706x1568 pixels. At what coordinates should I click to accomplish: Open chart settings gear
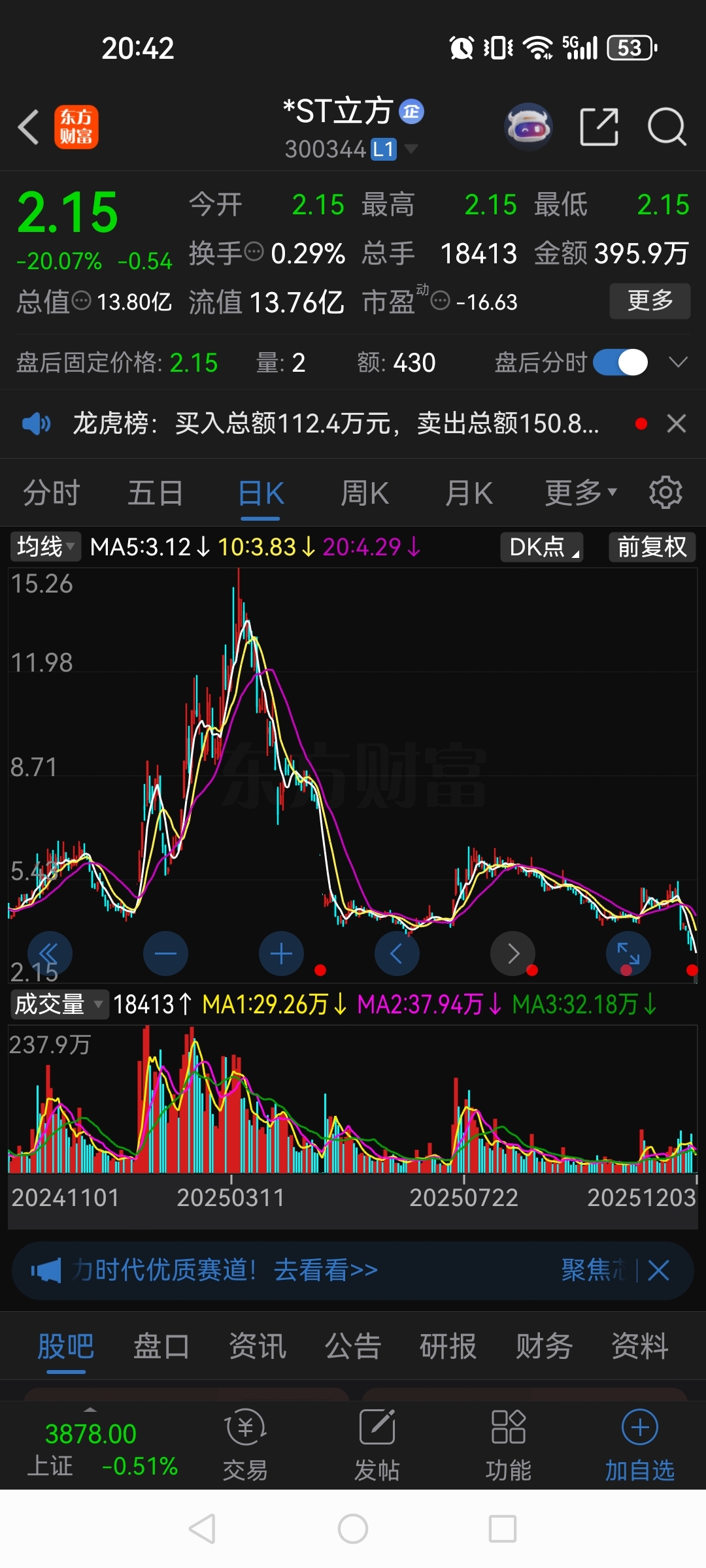tap(665, 492)
